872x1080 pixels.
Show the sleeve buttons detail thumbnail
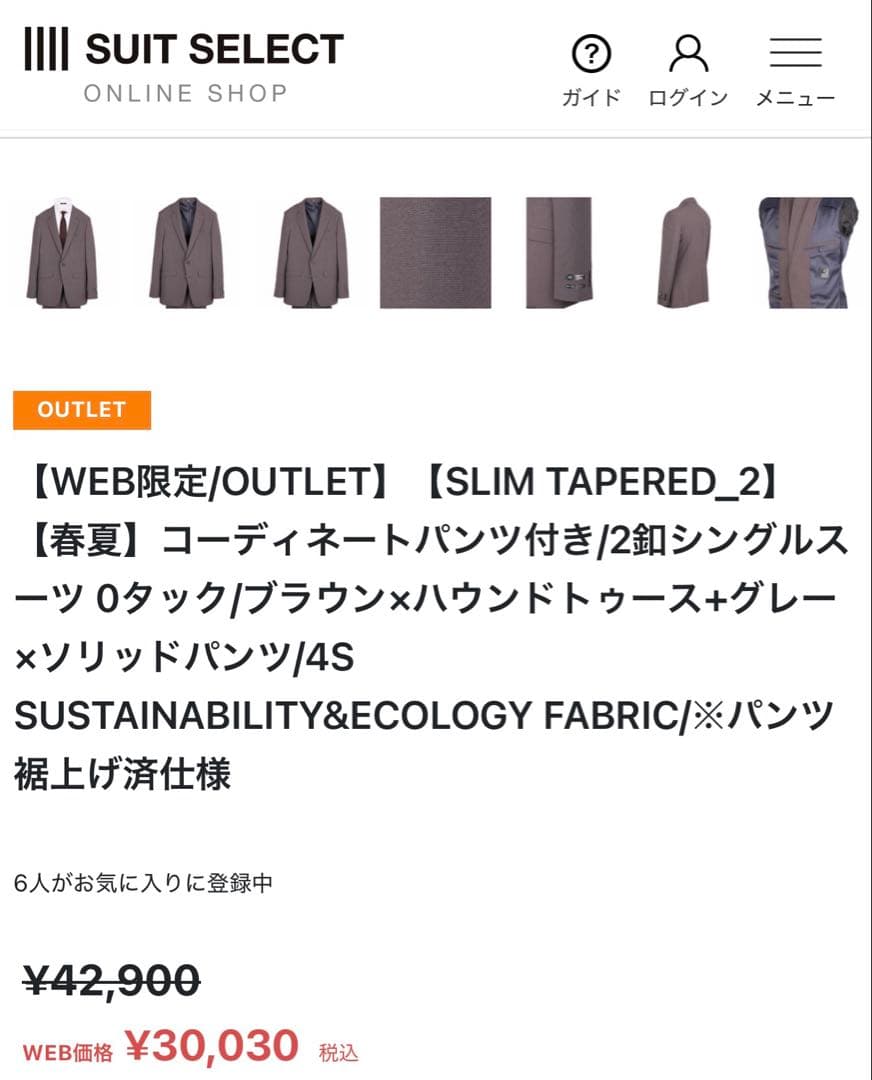tap(559, 253)
